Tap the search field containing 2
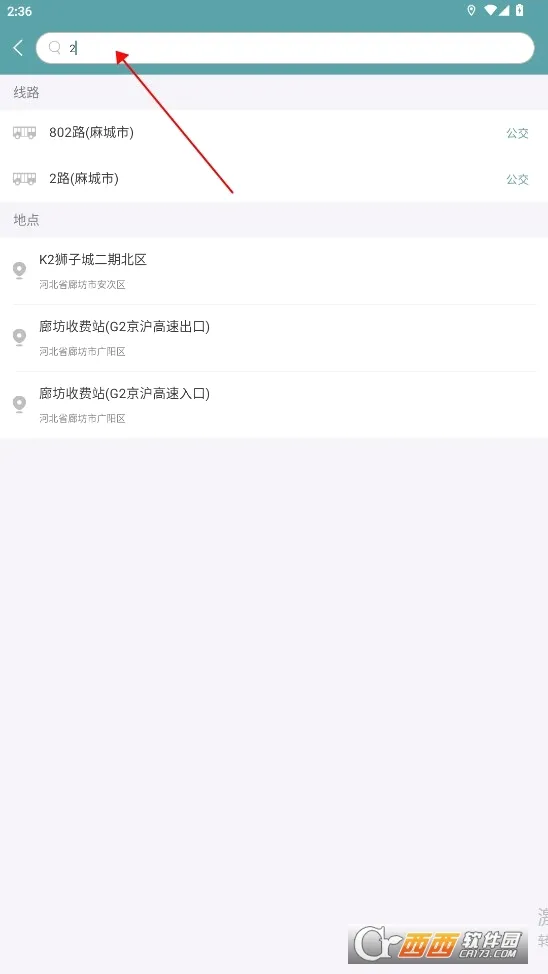 coord(285,48)
